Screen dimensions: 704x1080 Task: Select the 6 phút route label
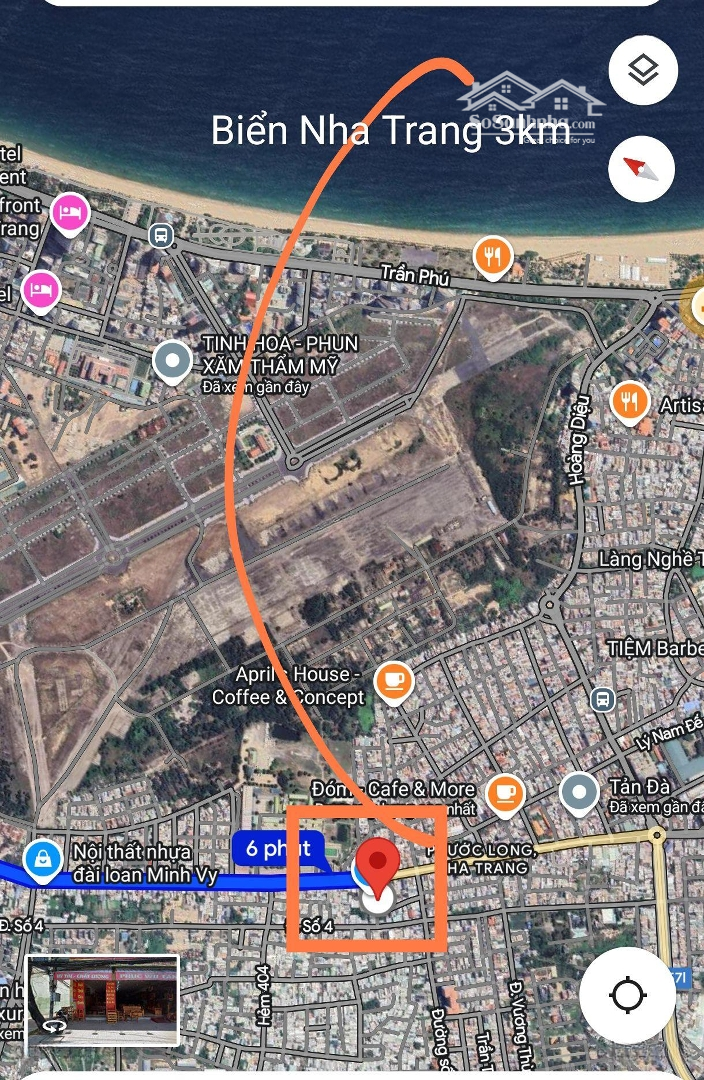(x=278, y=849)
